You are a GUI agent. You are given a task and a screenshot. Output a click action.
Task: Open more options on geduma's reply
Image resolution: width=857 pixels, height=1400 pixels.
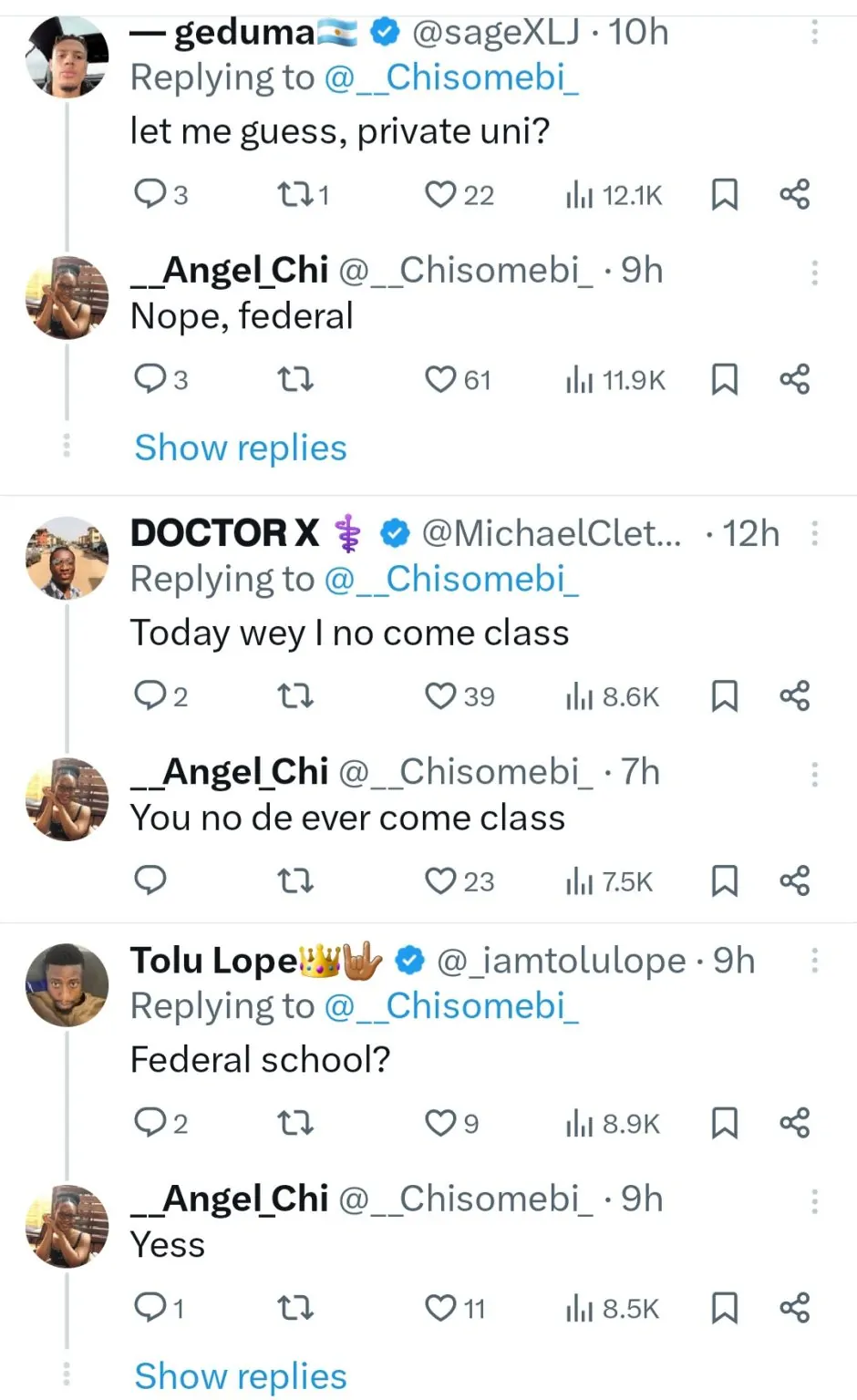(x=814, y=32)
